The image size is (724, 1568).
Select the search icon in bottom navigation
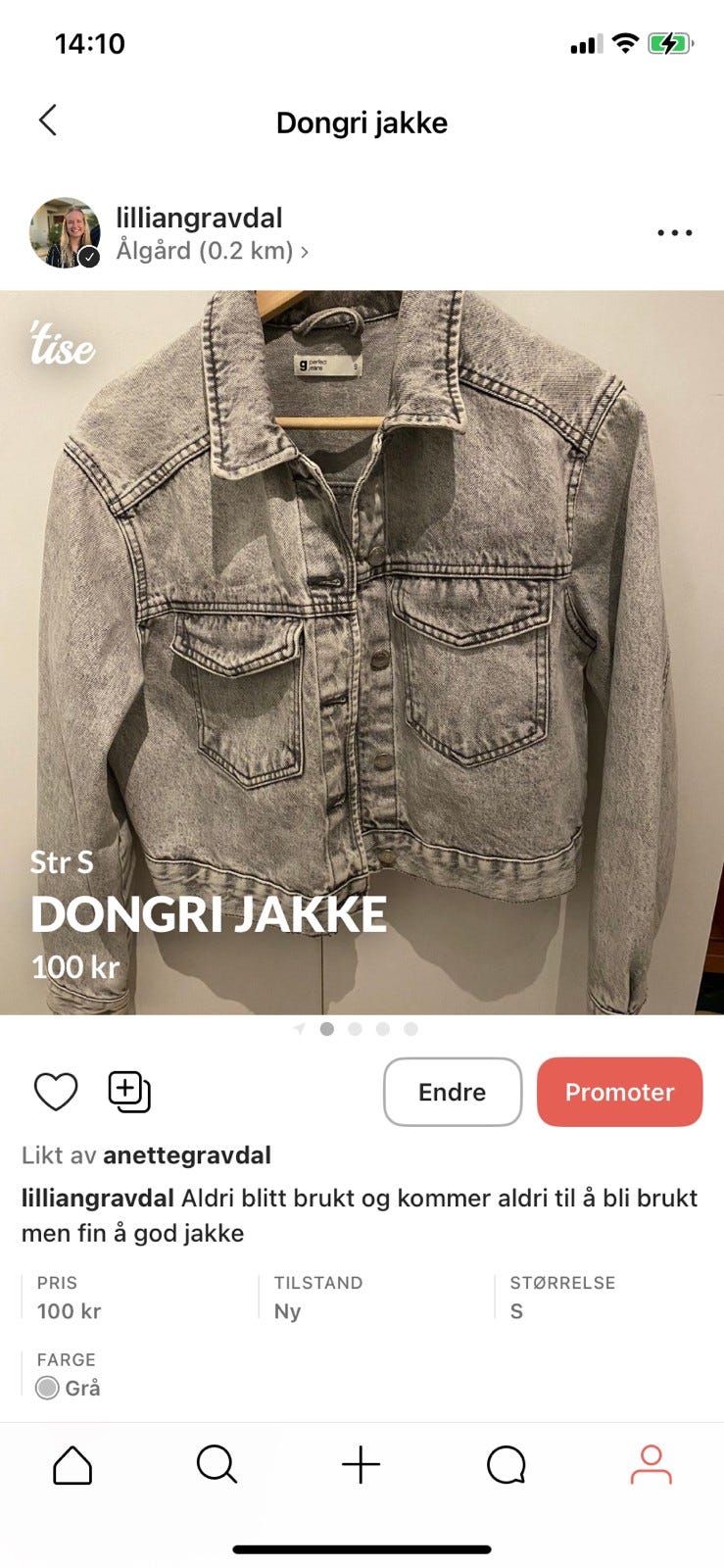click(x=217, y=1466)
